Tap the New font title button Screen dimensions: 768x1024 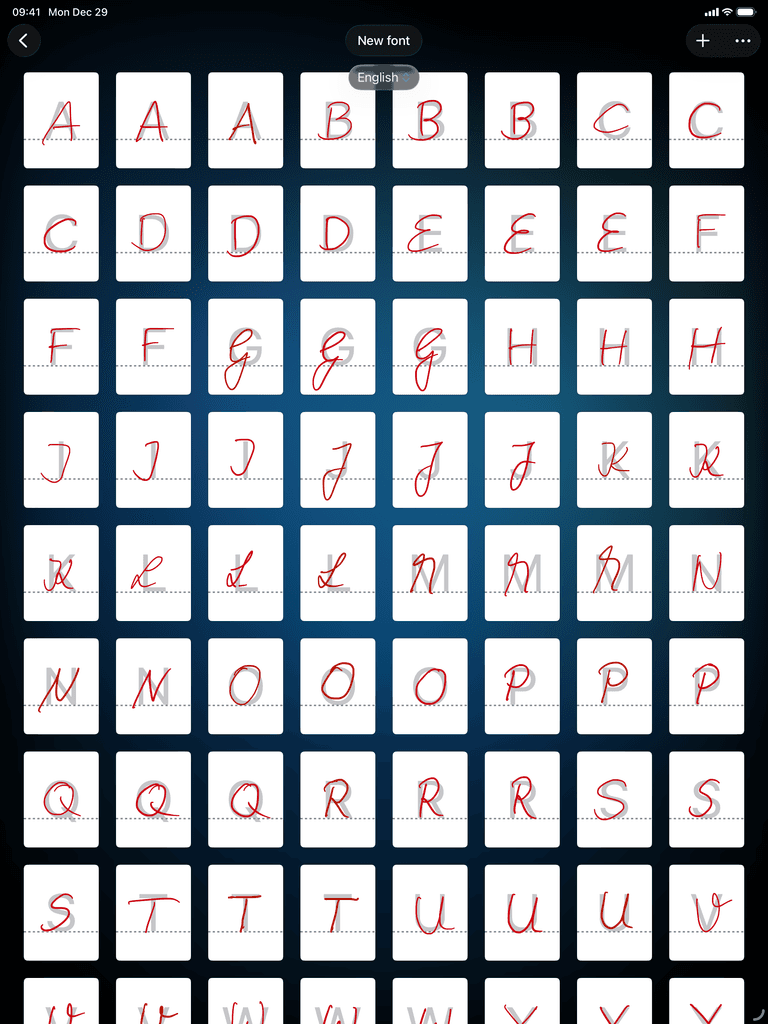click(x=383, y=40)
